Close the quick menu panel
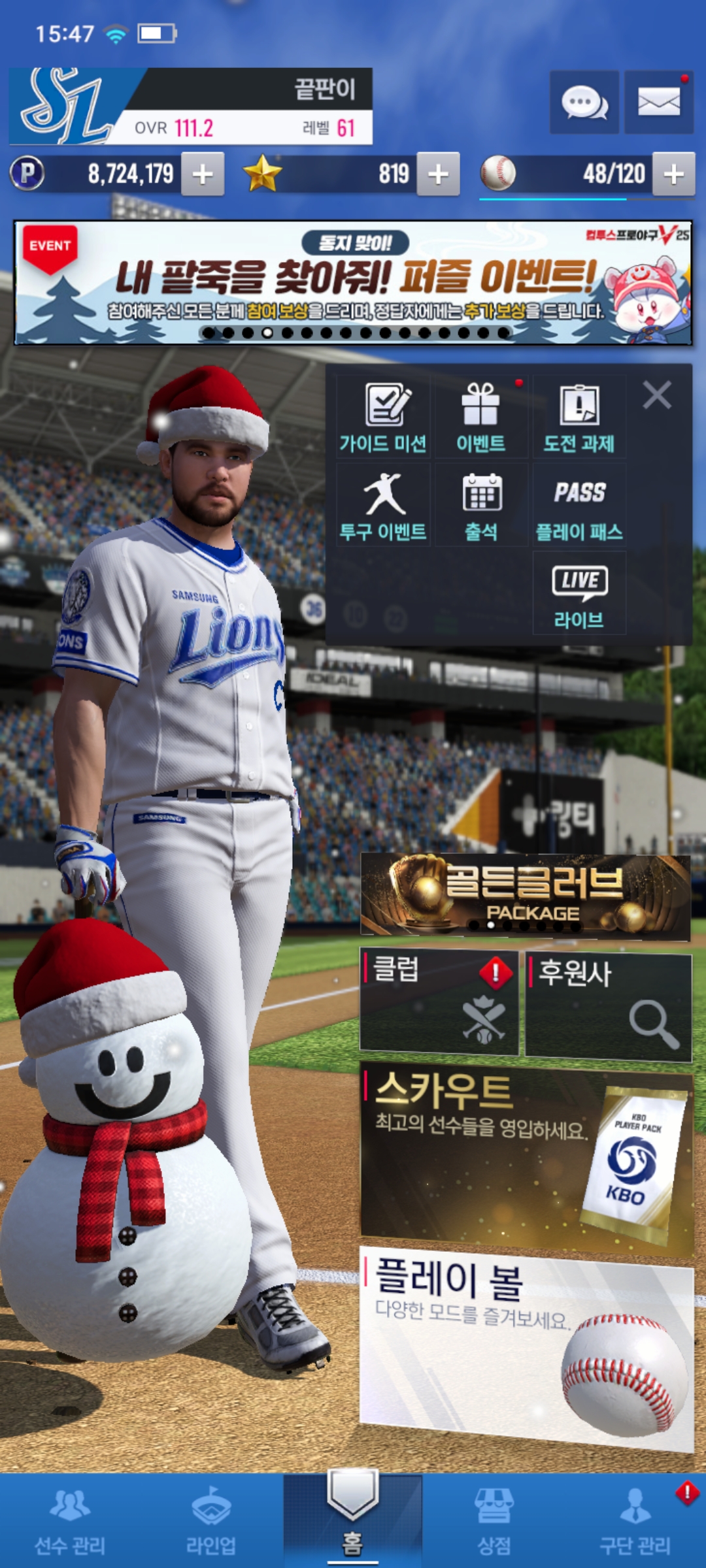Image resolution: width=706 pixels, height=1568 pixels. (657, 395)
